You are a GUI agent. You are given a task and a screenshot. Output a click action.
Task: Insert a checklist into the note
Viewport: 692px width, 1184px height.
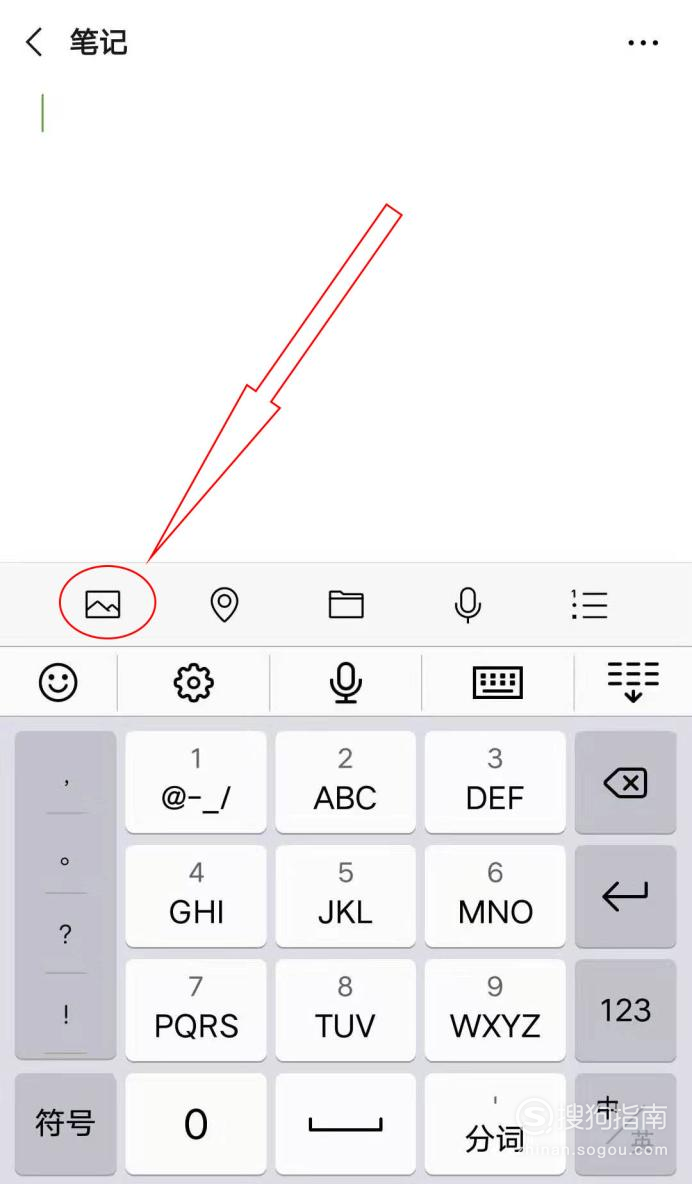coord(589,604)
